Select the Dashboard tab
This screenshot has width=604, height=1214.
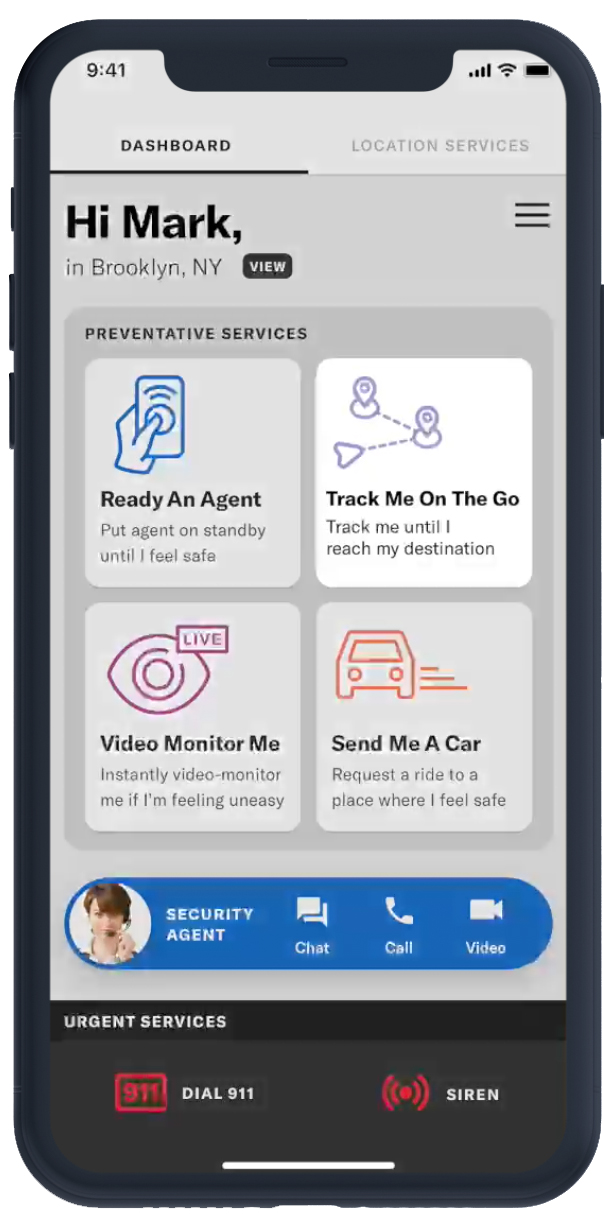176,146
